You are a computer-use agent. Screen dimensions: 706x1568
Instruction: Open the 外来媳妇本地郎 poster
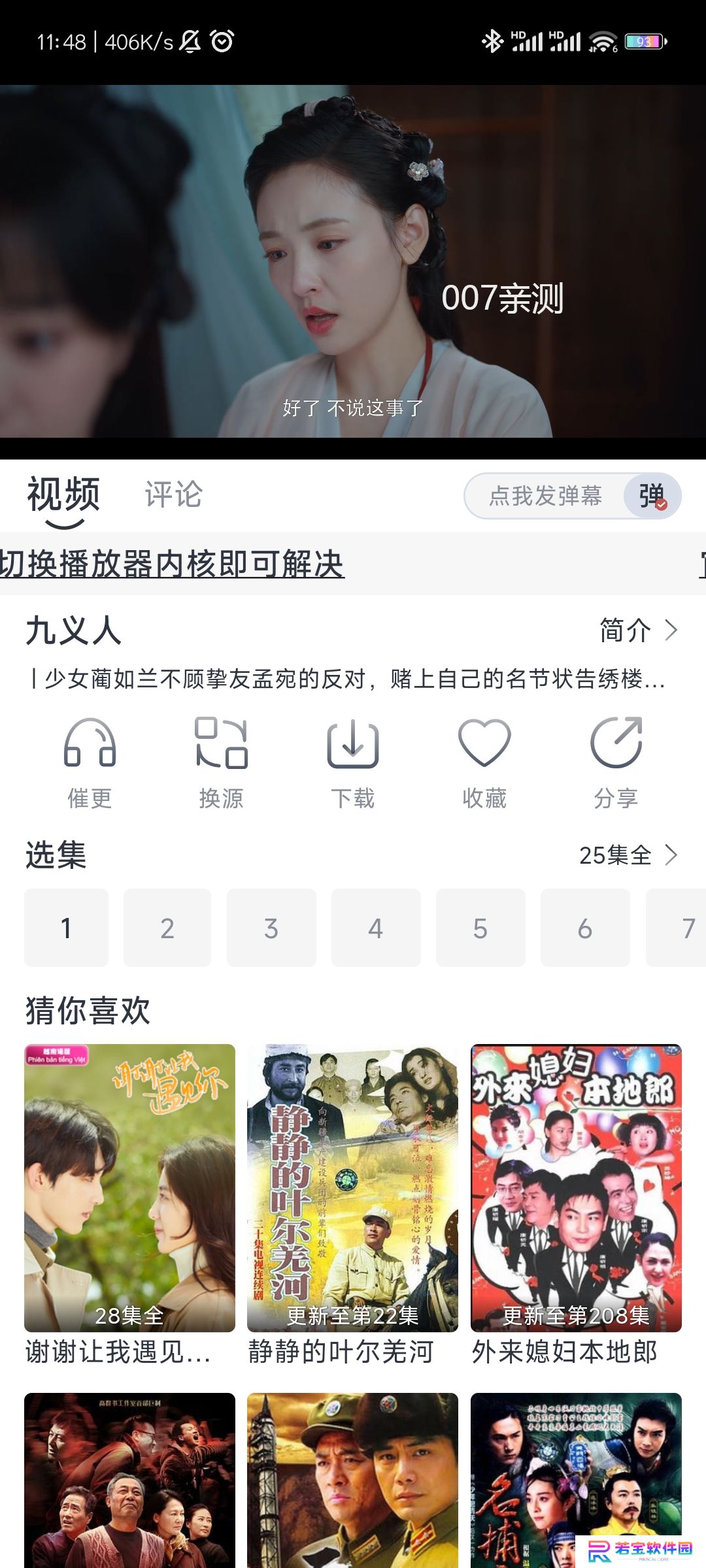pos(576,1204)
